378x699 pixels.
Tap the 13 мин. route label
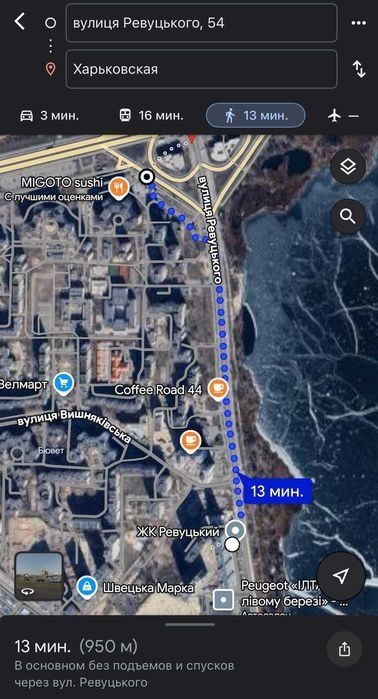click(277, 491)
